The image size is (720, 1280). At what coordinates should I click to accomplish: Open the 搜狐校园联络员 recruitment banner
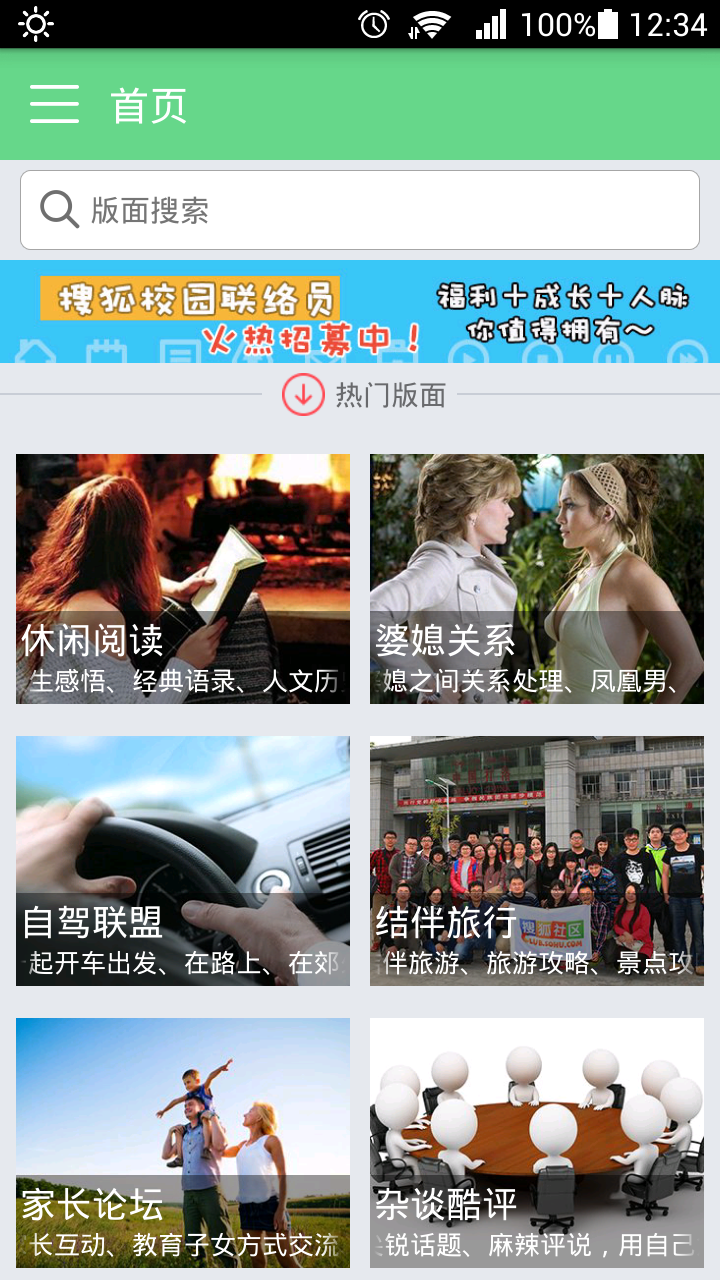click(360, 313)
